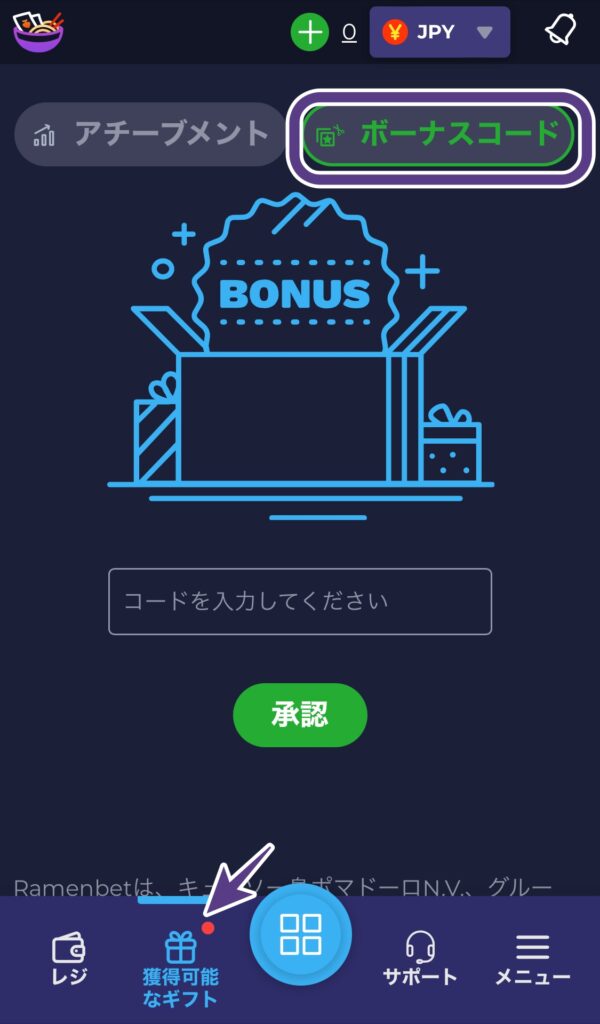The width and height of the screenshot is (600, 1024).
Task: Open 獲得可能なギフト gifts tab
Action: [x=180, y=968]
